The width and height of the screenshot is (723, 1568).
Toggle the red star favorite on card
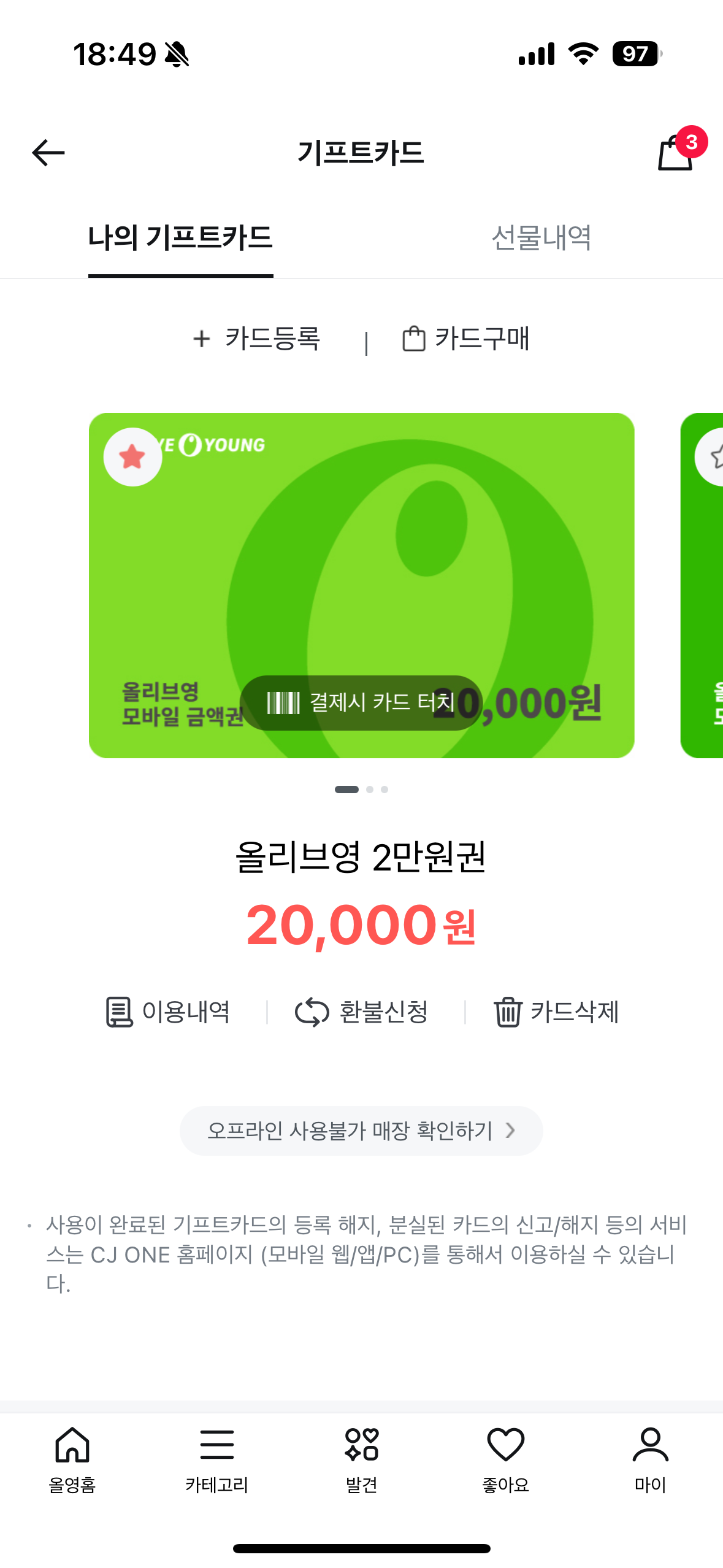point(132,457)
